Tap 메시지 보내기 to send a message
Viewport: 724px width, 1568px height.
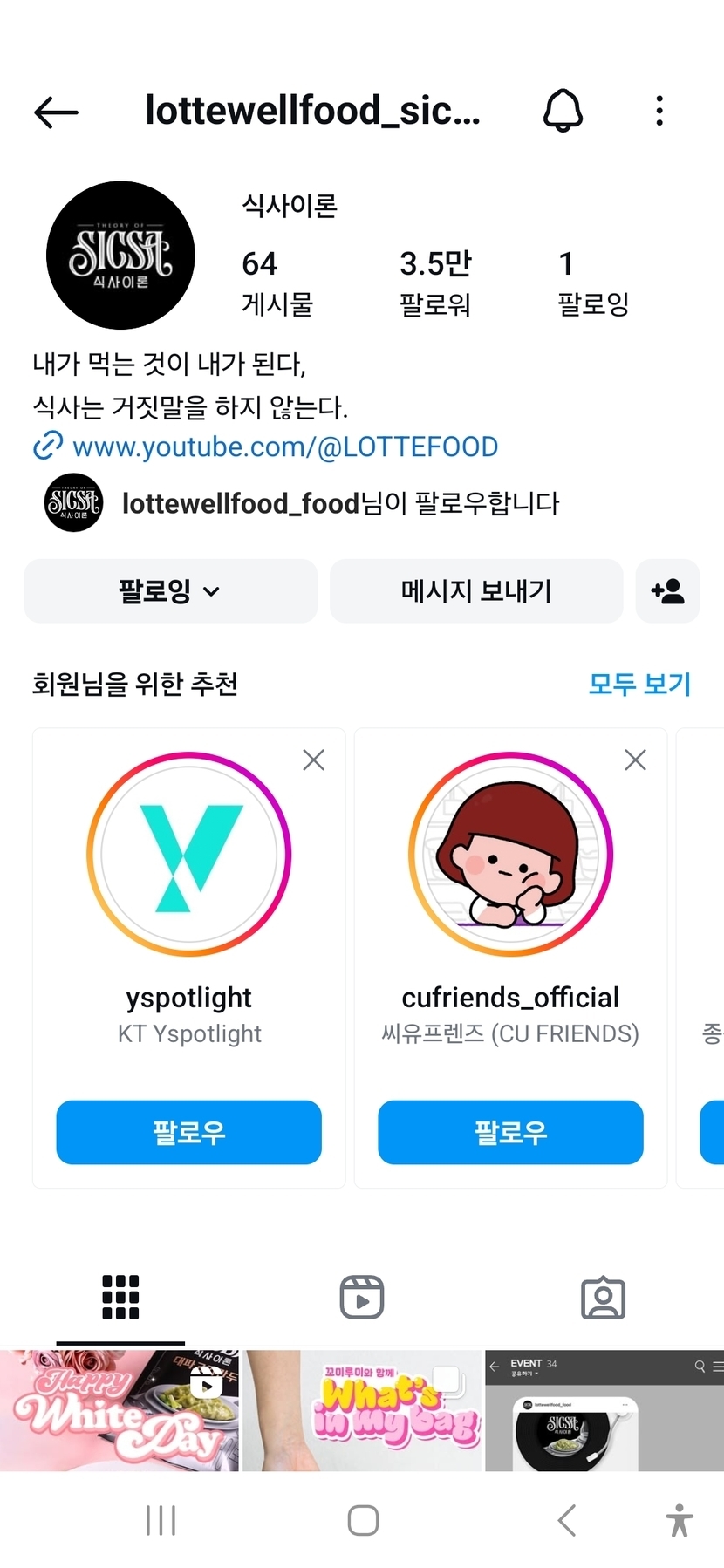(x=475, y=591)
